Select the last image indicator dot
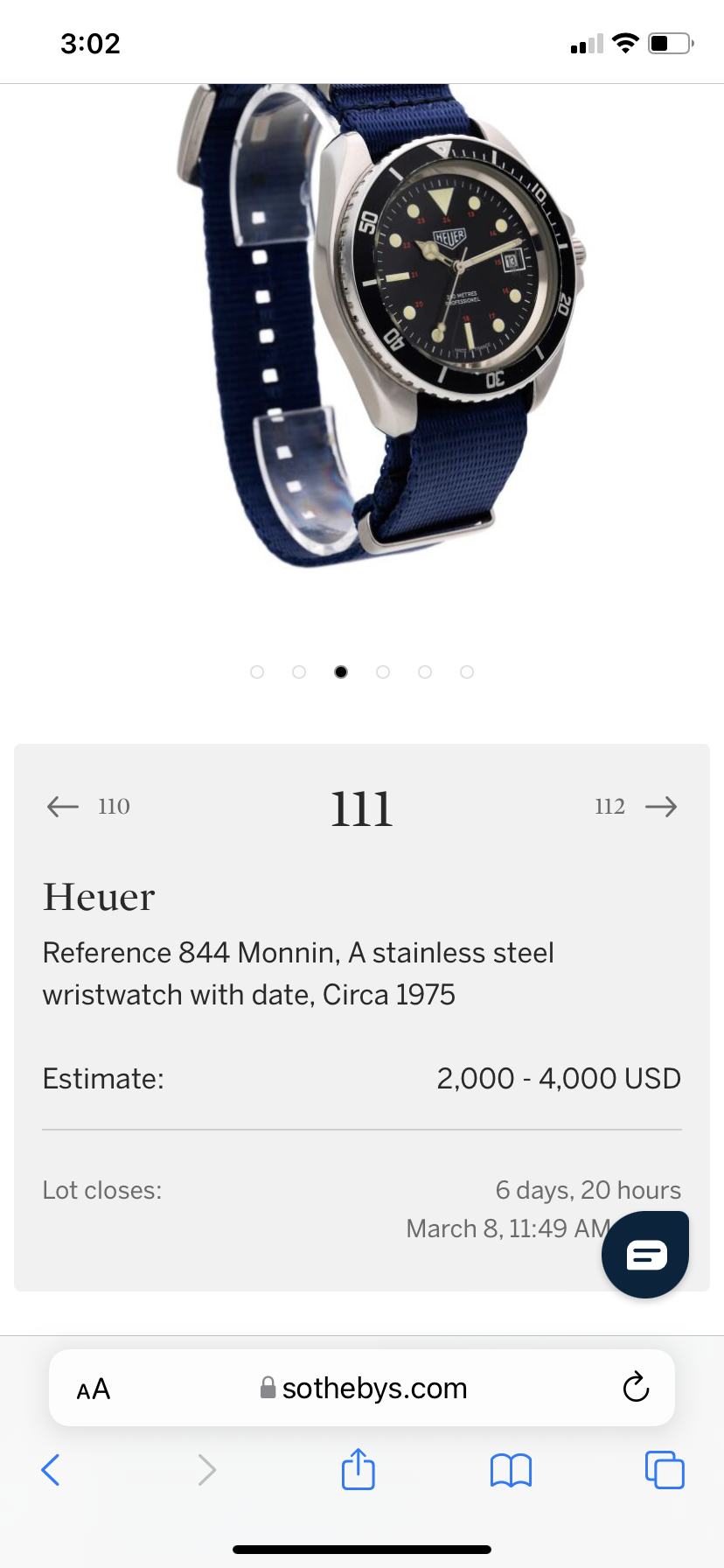724x1568 pixels. 467,672
